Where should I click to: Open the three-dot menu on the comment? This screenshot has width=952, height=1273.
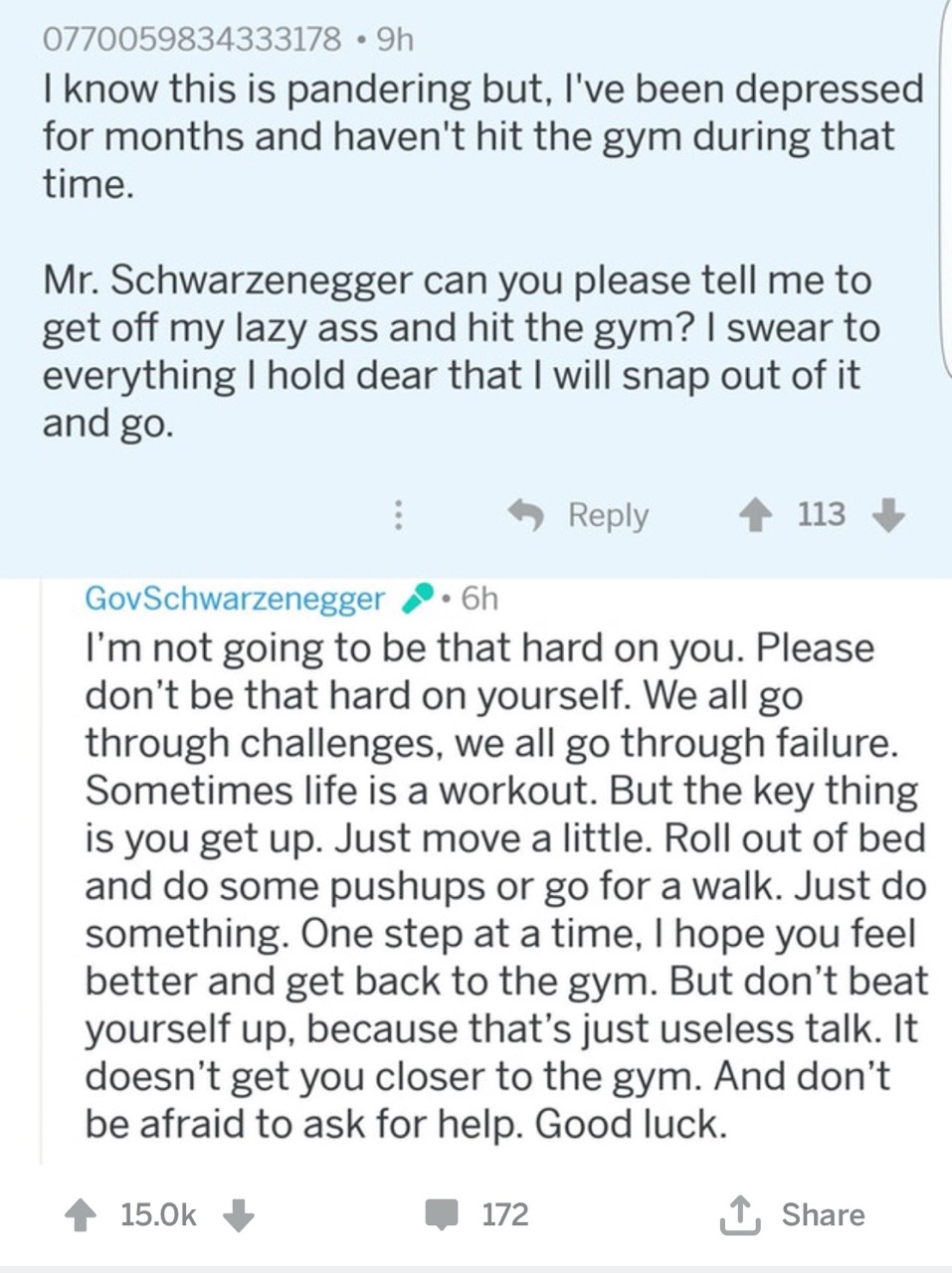point(398,515)
